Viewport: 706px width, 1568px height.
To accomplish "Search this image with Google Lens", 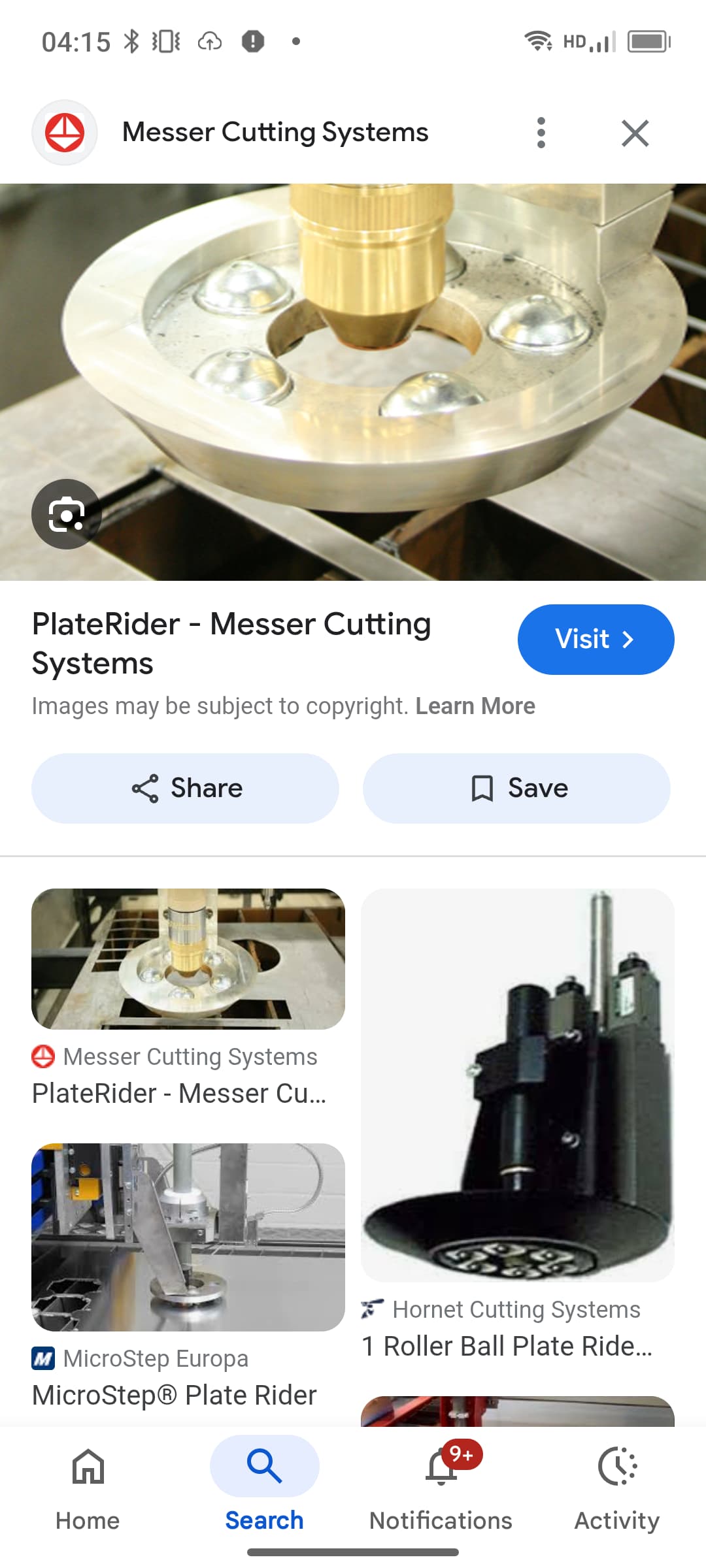I will point(67,514).
